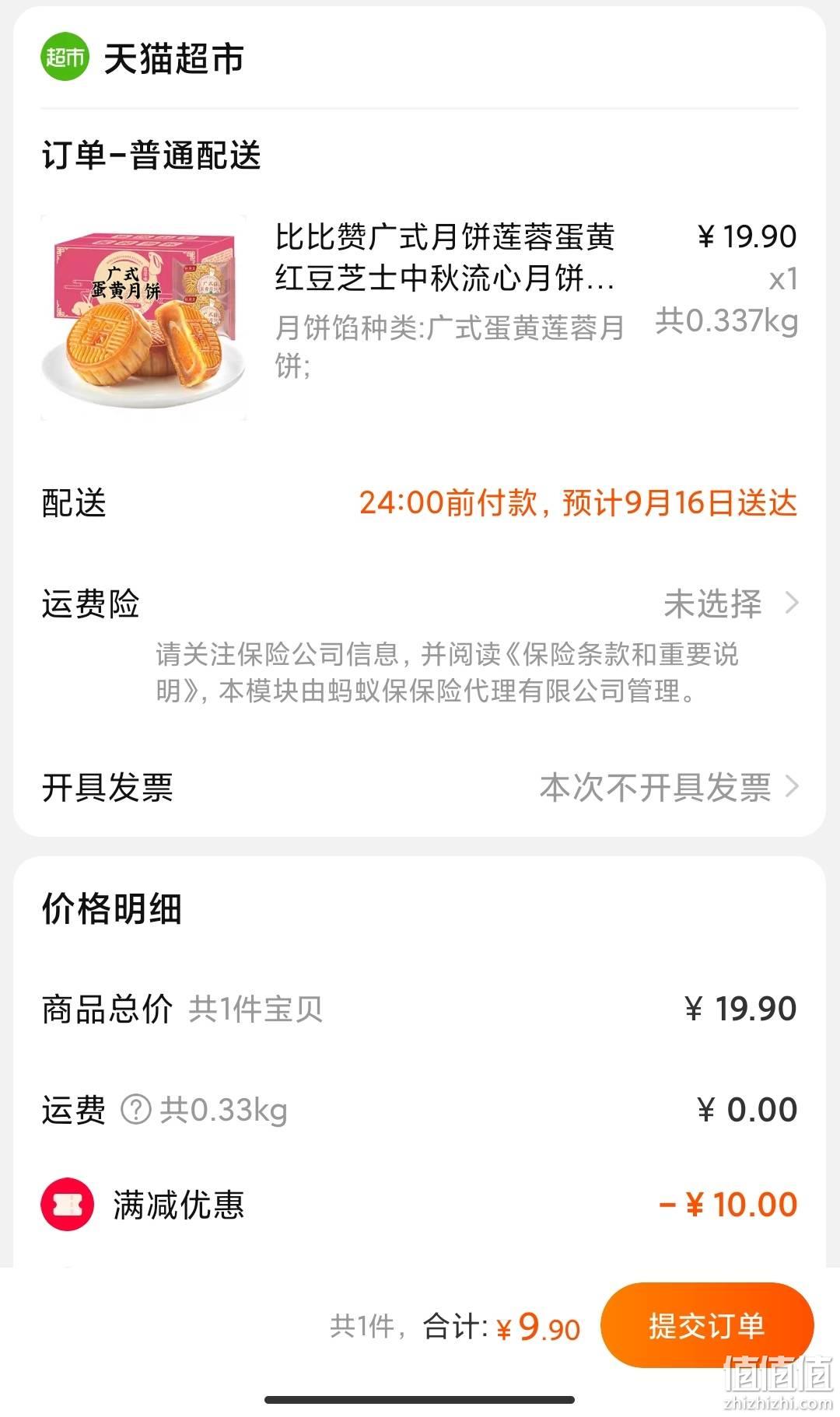
Task: Submit the order with 提交订单
Action: tap(707, 1326)
